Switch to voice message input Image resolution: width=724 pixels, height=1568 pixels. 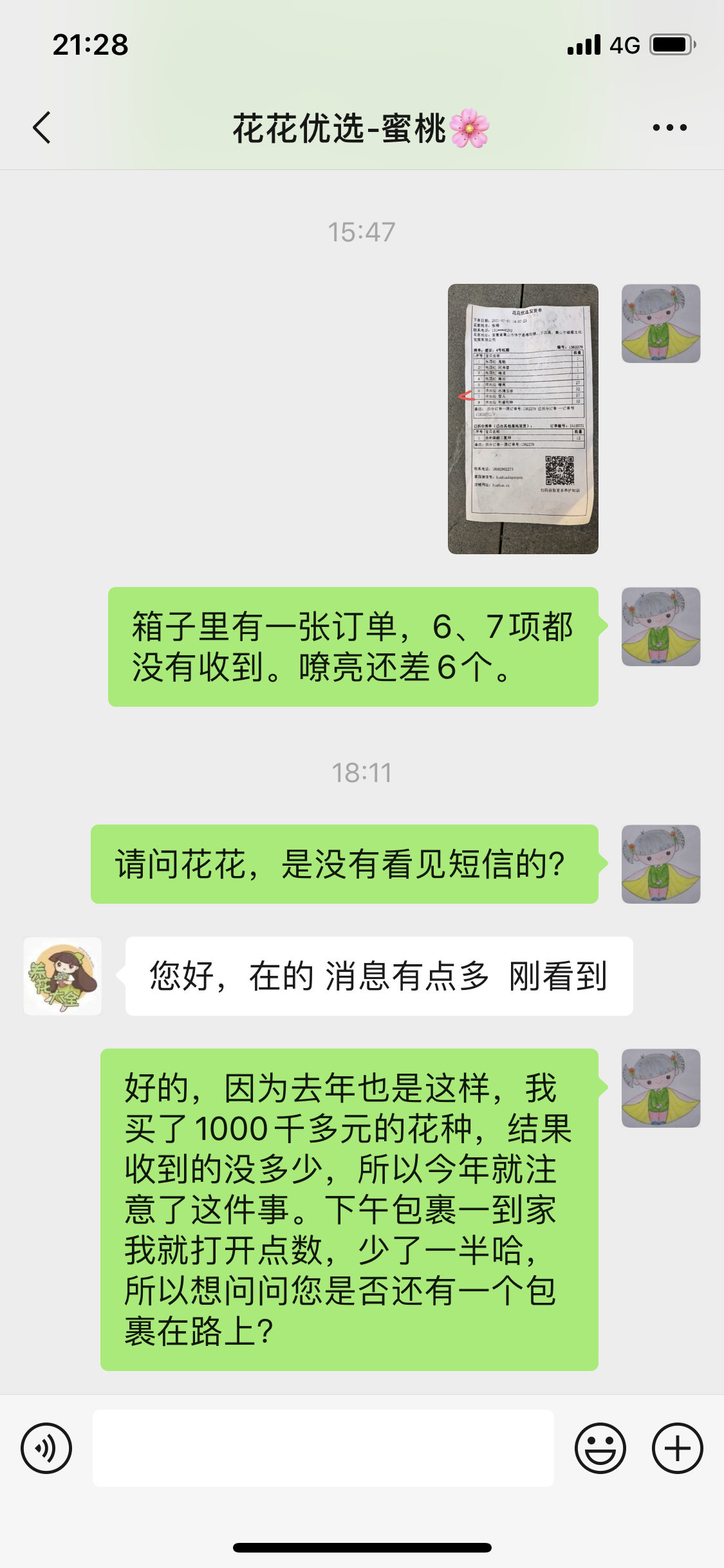click(x=46, y=1448)
